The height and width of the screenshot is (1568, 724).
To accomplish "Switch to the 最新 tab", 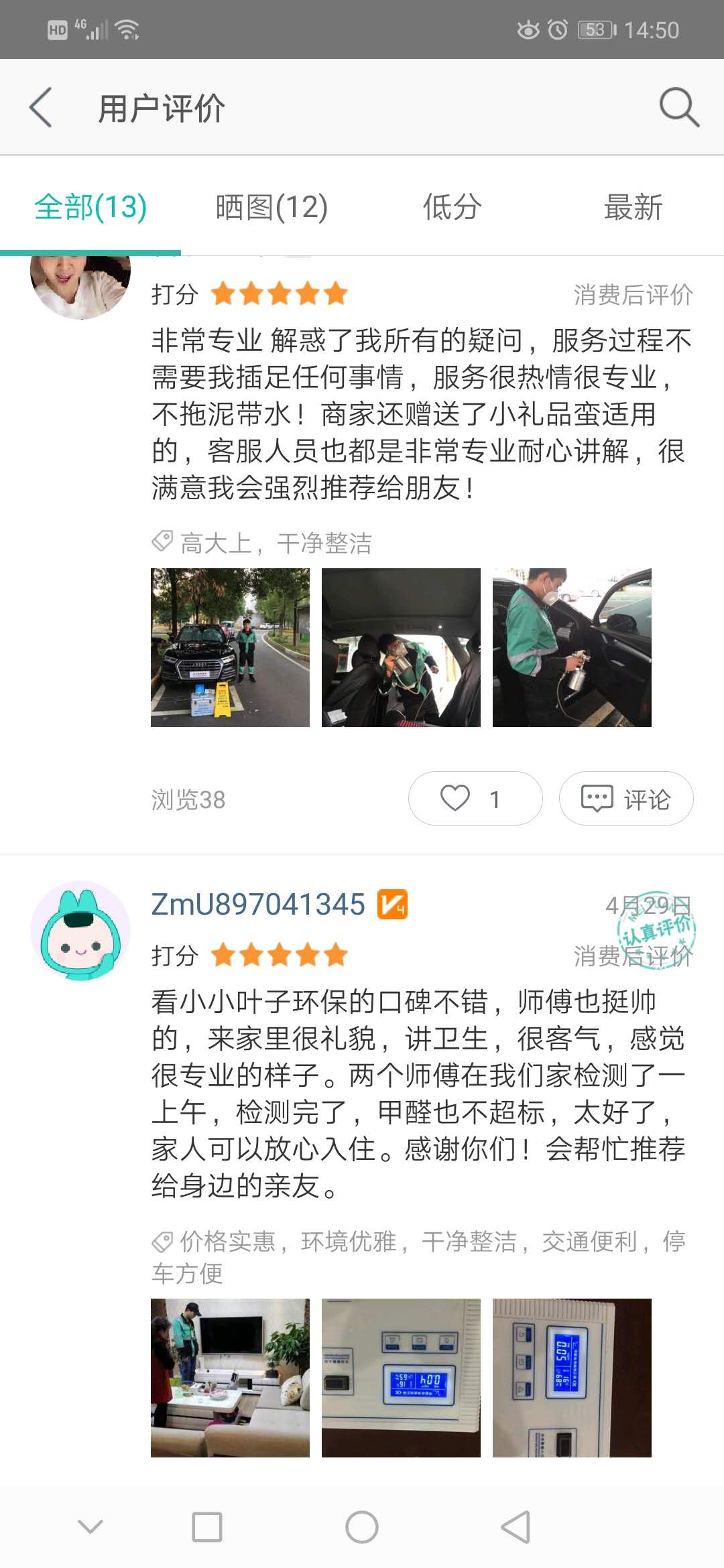I will click(633, 207).
